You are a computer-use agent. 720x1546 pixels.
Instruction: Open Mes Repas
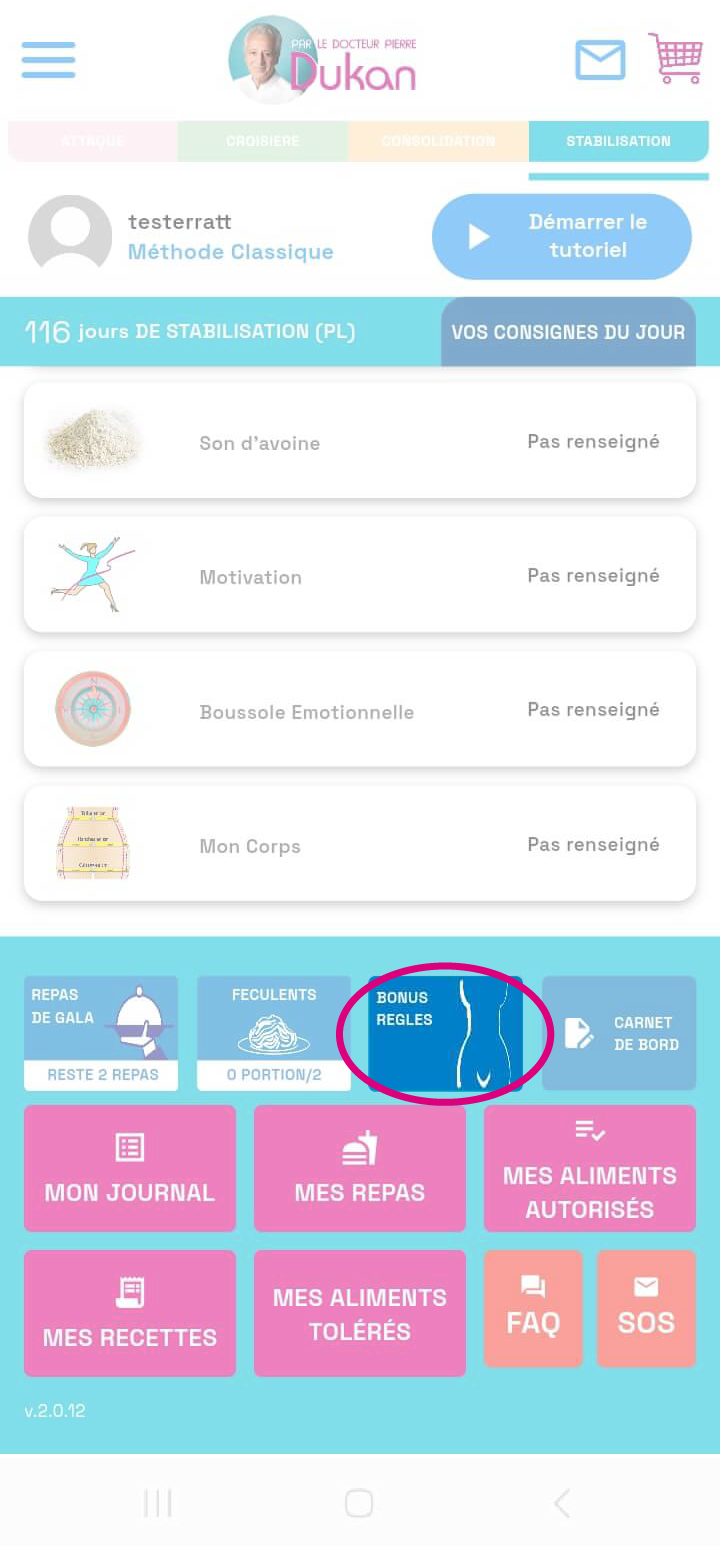(360, 1168)
